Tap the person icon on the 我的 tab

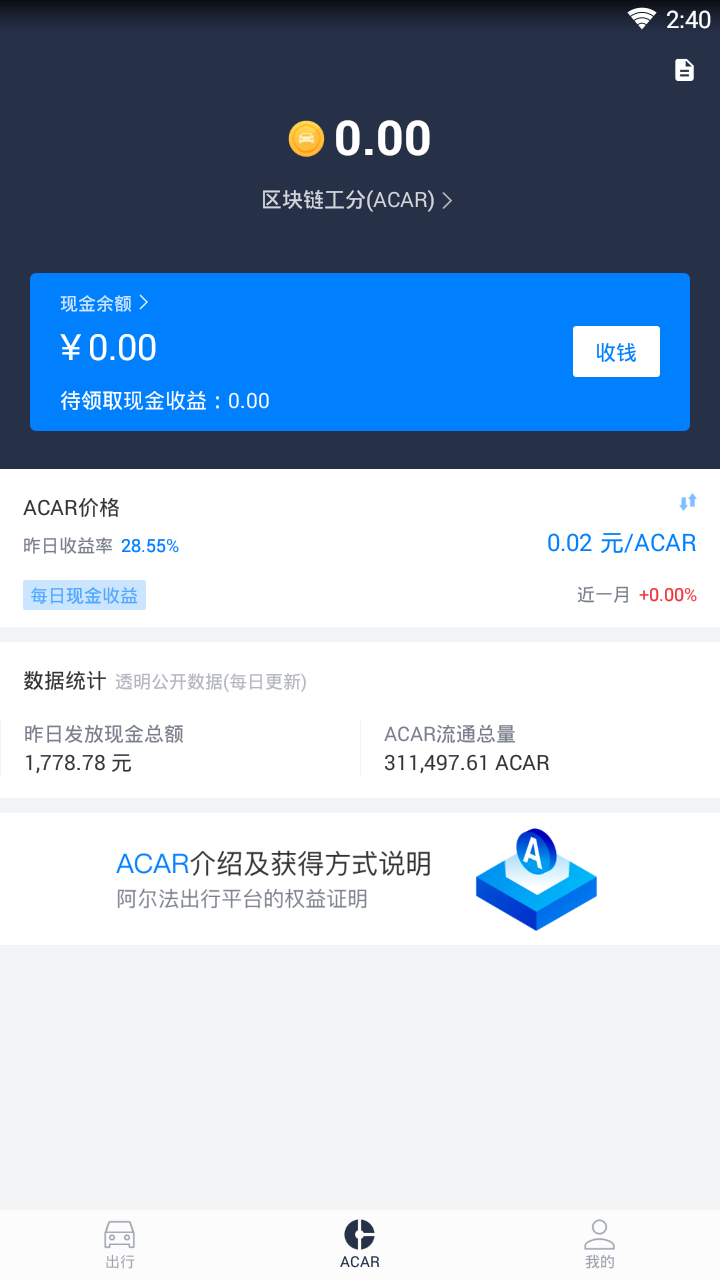pyautogui.click(x=599, y=1232)
